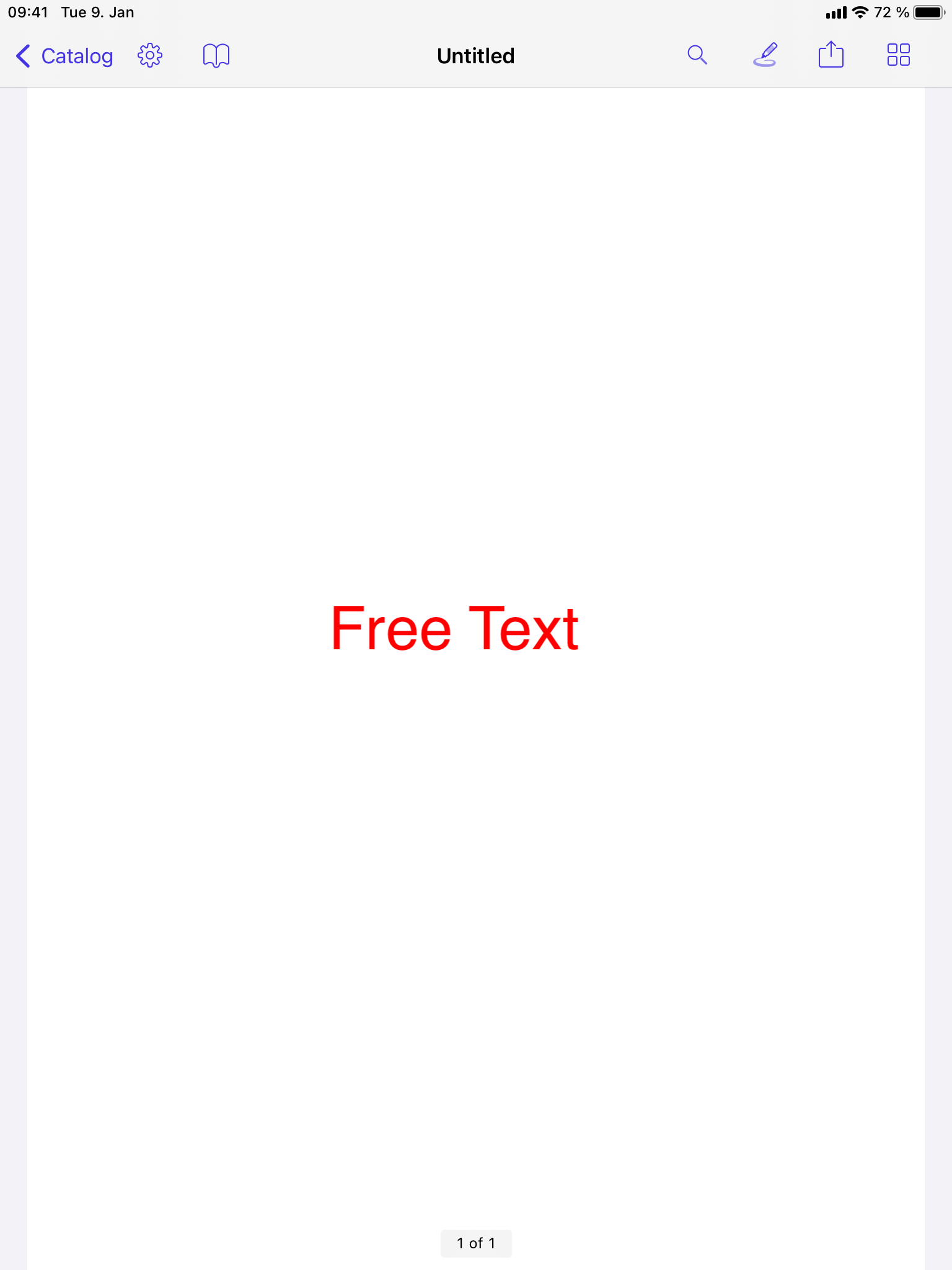Tap the clock showing 09:41
The image size is (952, 1270).
point(27,12)
